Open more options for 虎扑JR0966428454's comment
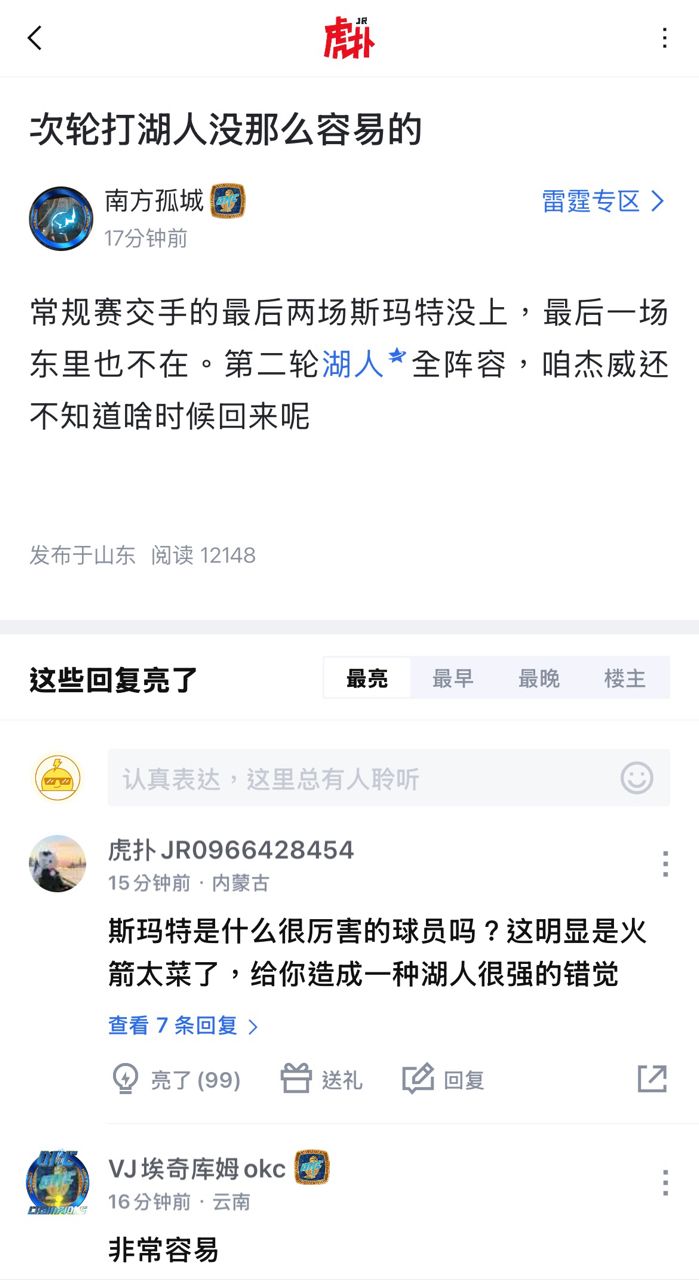The image size is (699, 1280). (x=664, y=864)
